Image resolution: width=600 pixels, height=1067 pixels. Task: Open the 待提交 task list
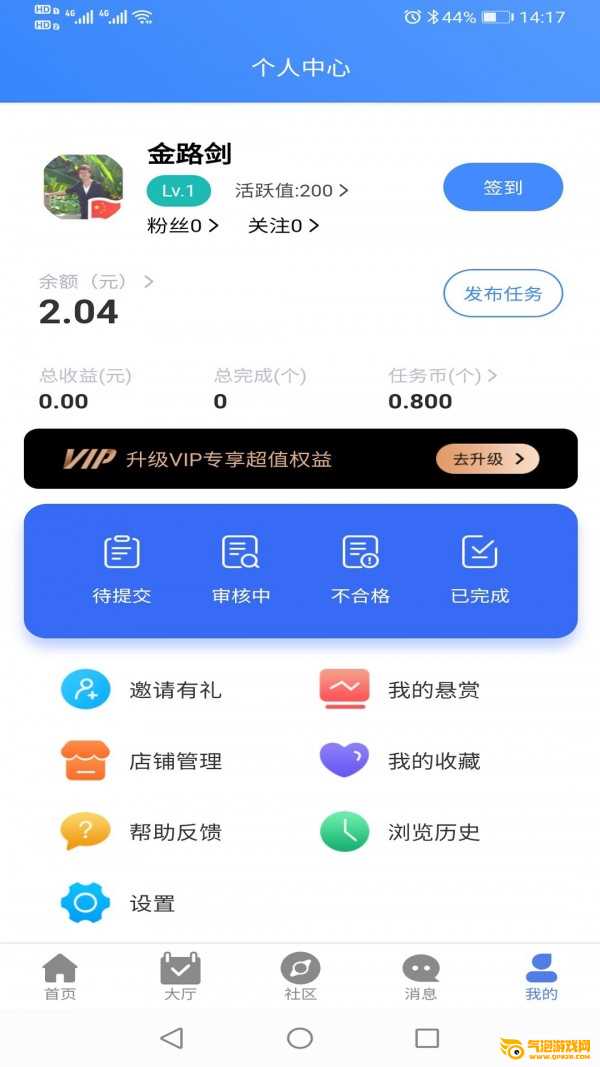(x=122, y=570)
